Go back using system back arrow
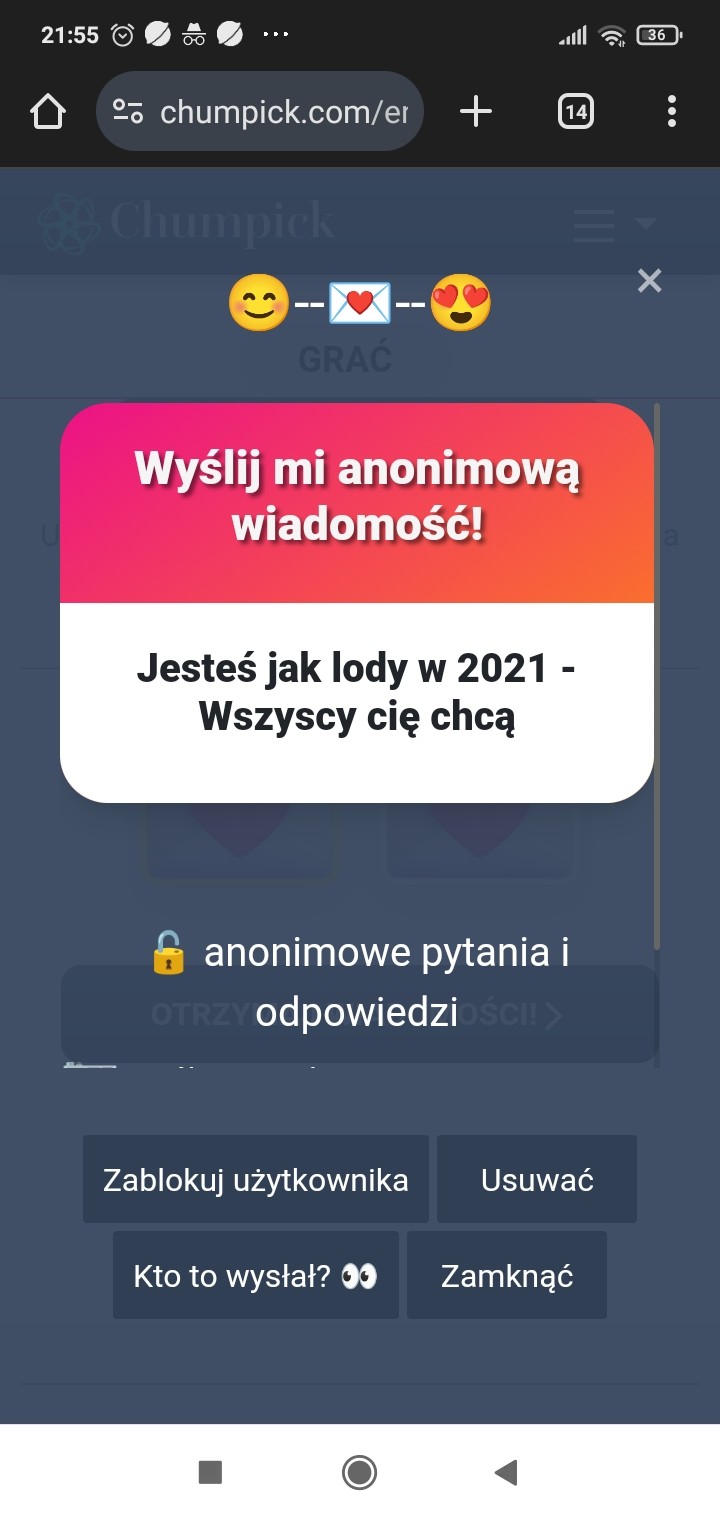The image size is (720, 1520). point(506,1472)
